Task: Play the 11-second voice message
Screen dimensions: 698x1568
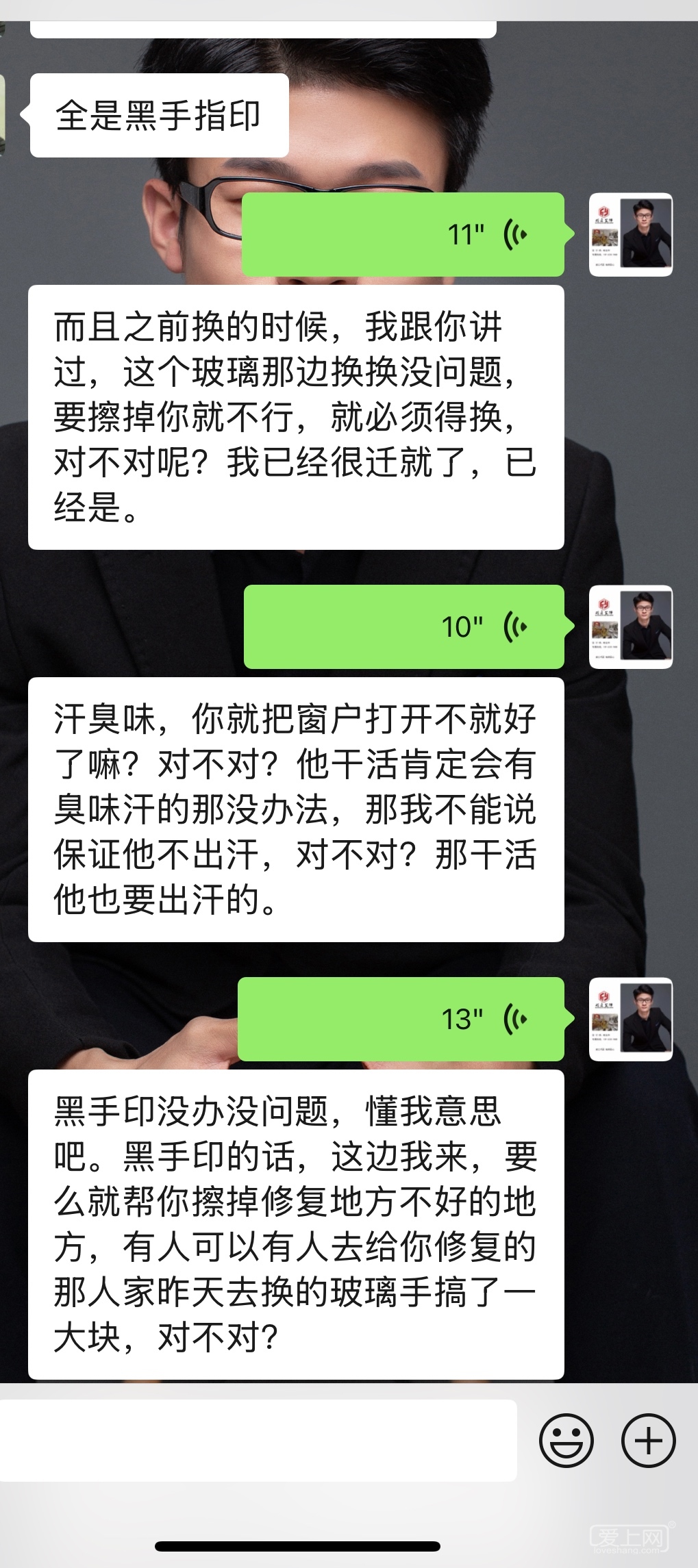Action: point(404,235)
